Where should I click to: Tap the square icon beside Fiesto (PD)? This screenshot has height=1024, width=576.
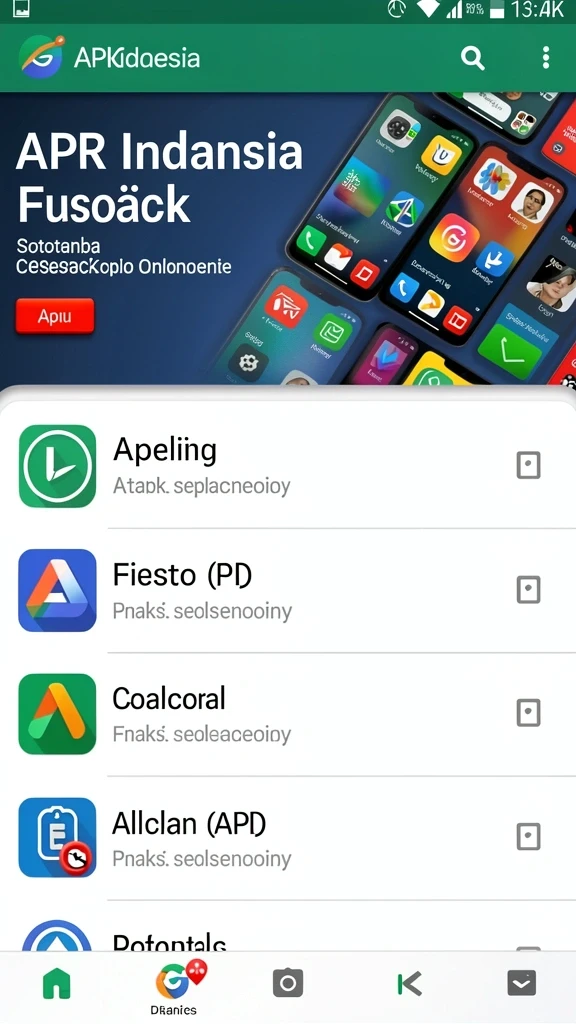pyautogui.click(x=528, y=590)
